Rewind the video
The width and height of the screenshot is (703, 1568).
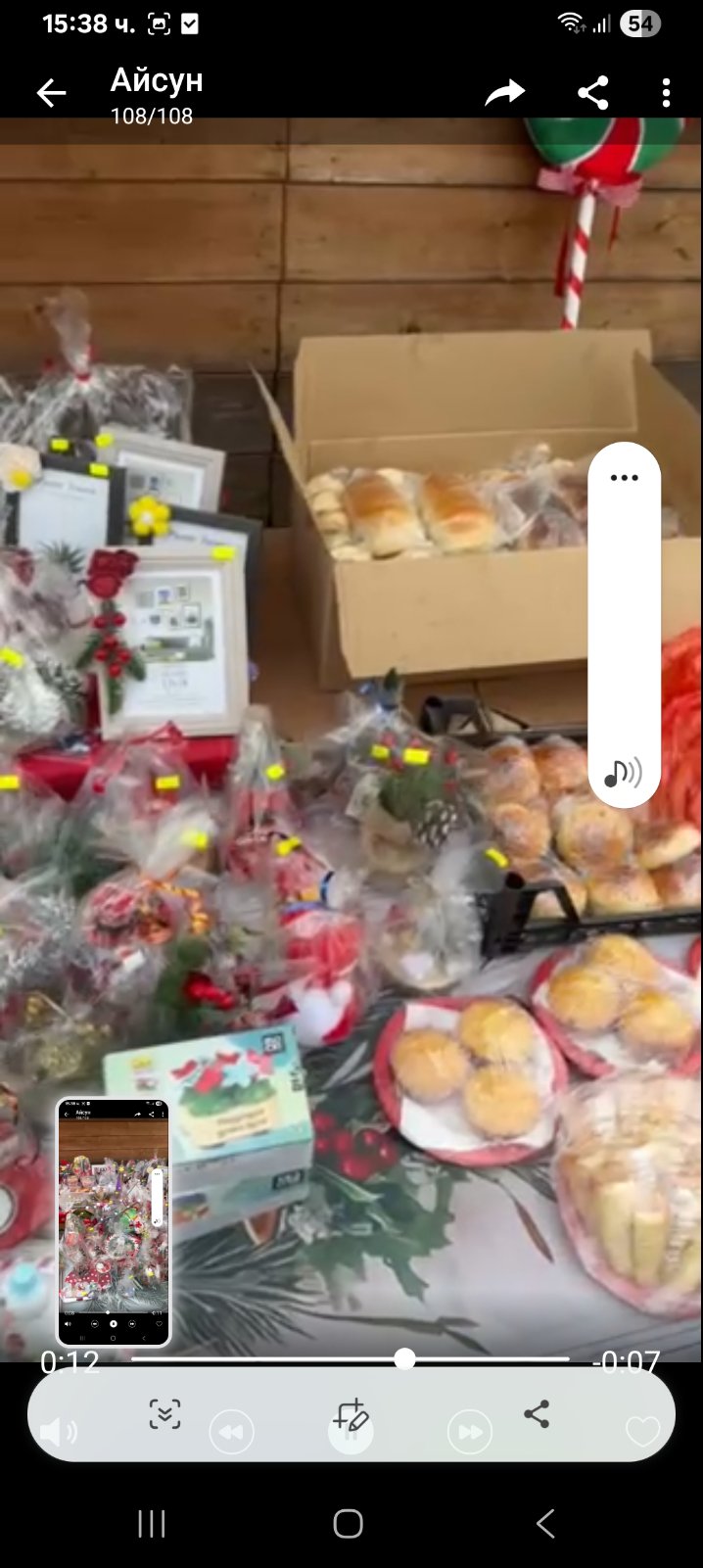[231, 1434]
